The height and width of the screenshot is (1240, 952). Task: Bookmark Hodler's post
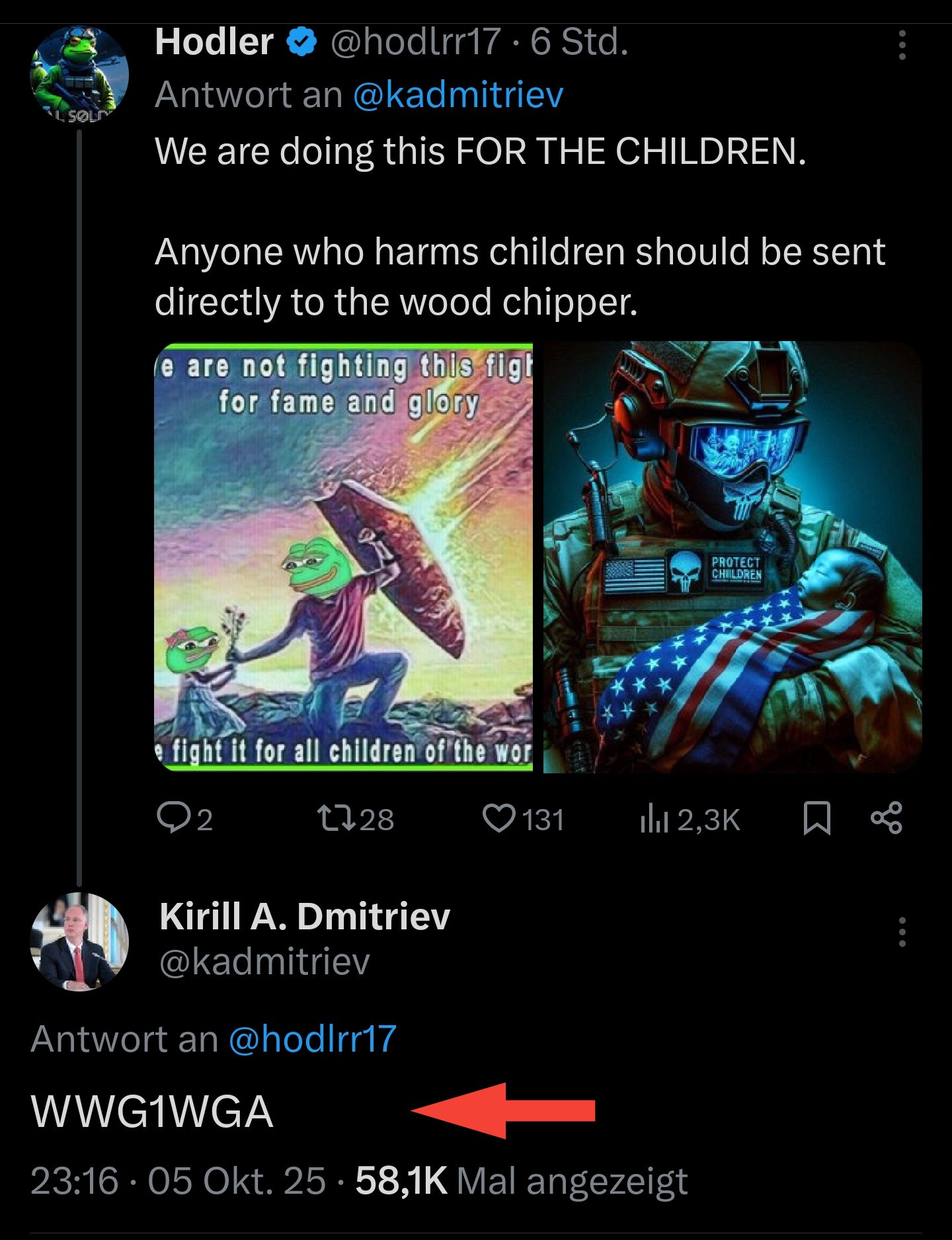click(816, 818)
